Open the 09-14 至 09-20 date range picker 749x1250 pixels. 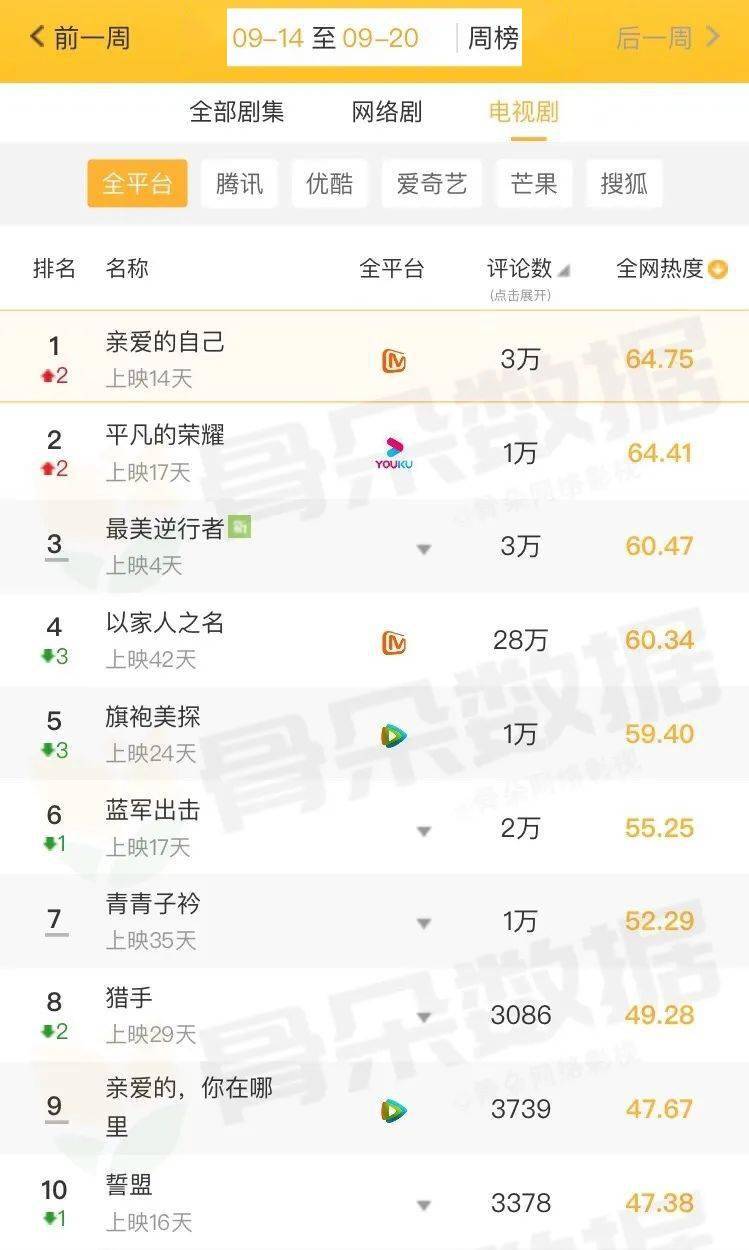pos(326,39)
